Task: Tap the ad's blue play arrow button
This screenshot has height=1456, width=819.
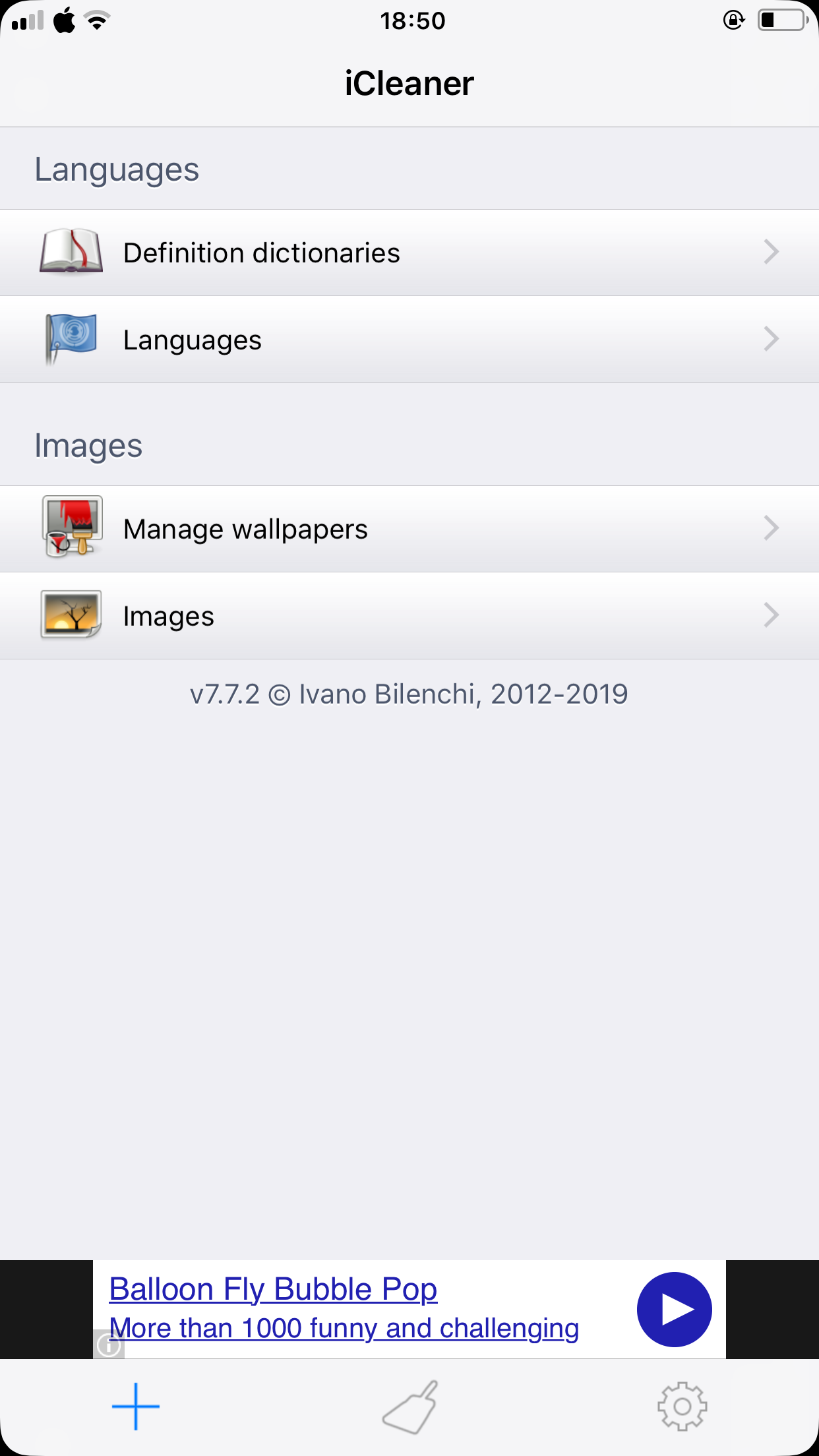Action: (x=674, y=1309)
